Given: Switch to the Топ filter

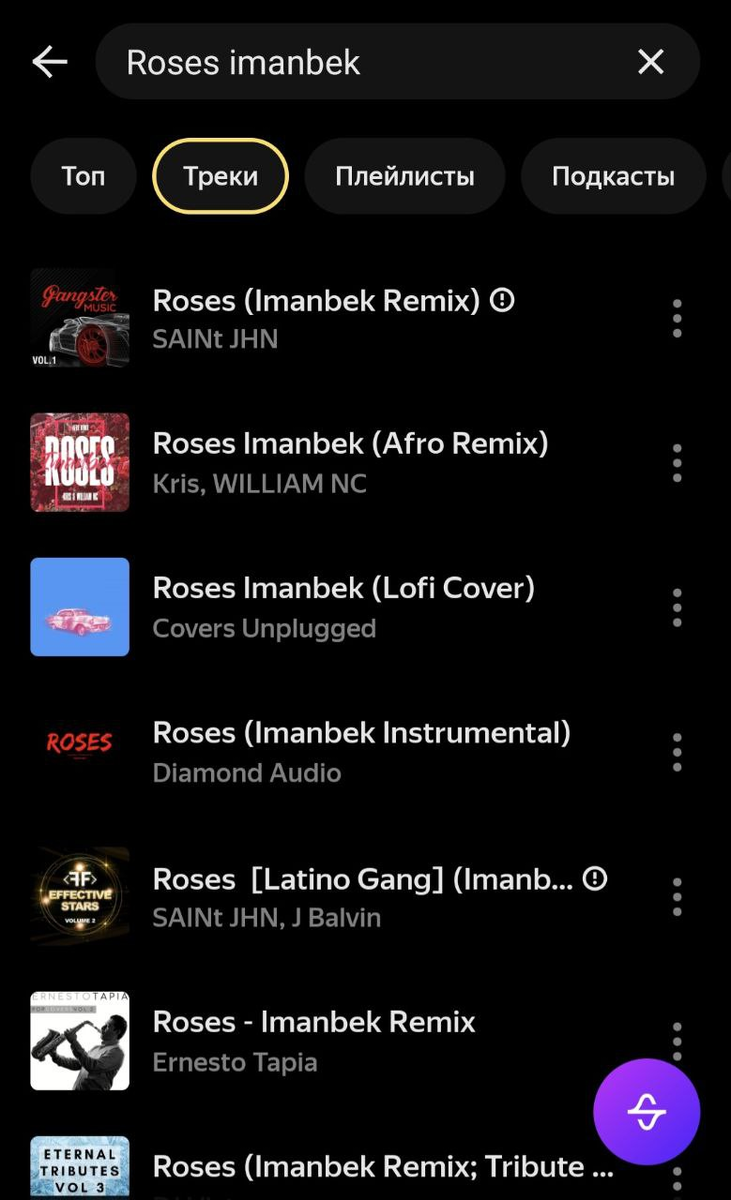Looking at the screenshot, I should coord(82,176).
